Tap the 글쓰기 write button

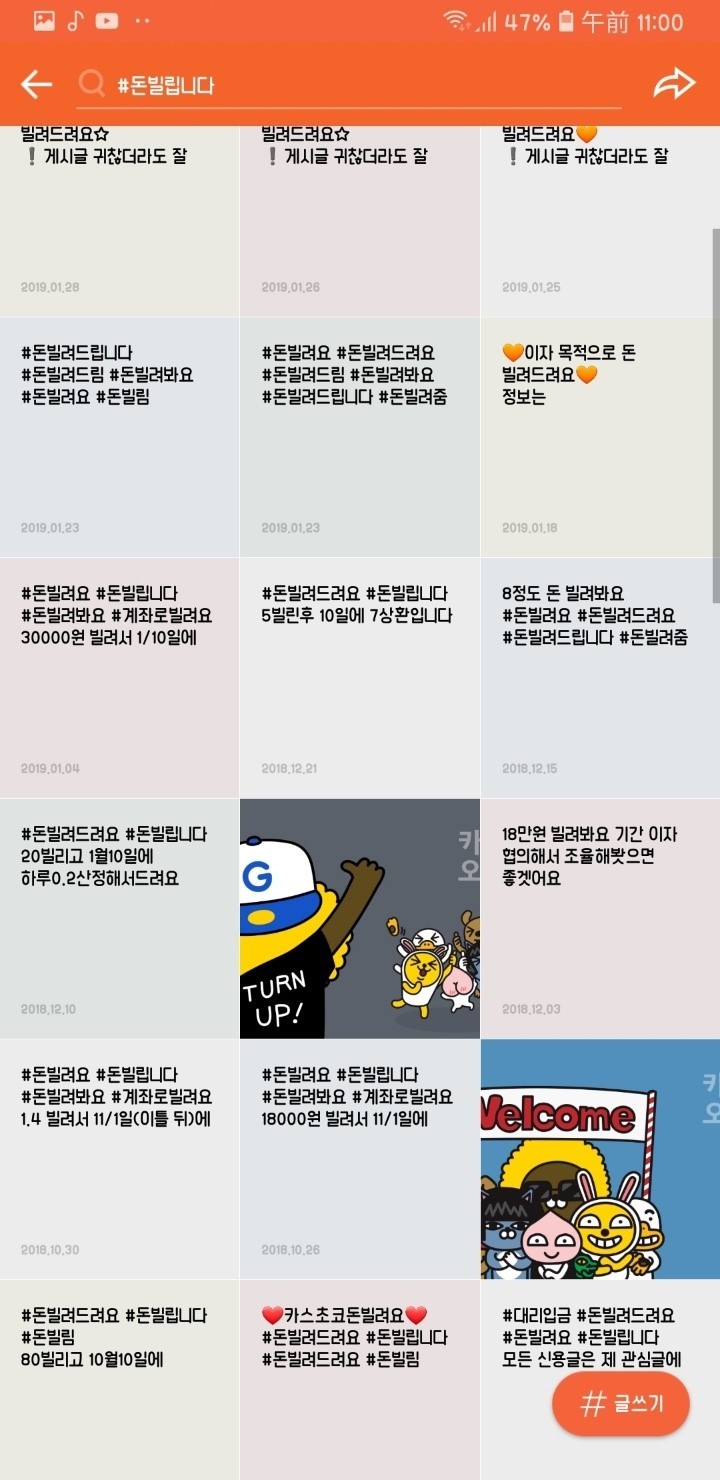tap(621, 1403)
